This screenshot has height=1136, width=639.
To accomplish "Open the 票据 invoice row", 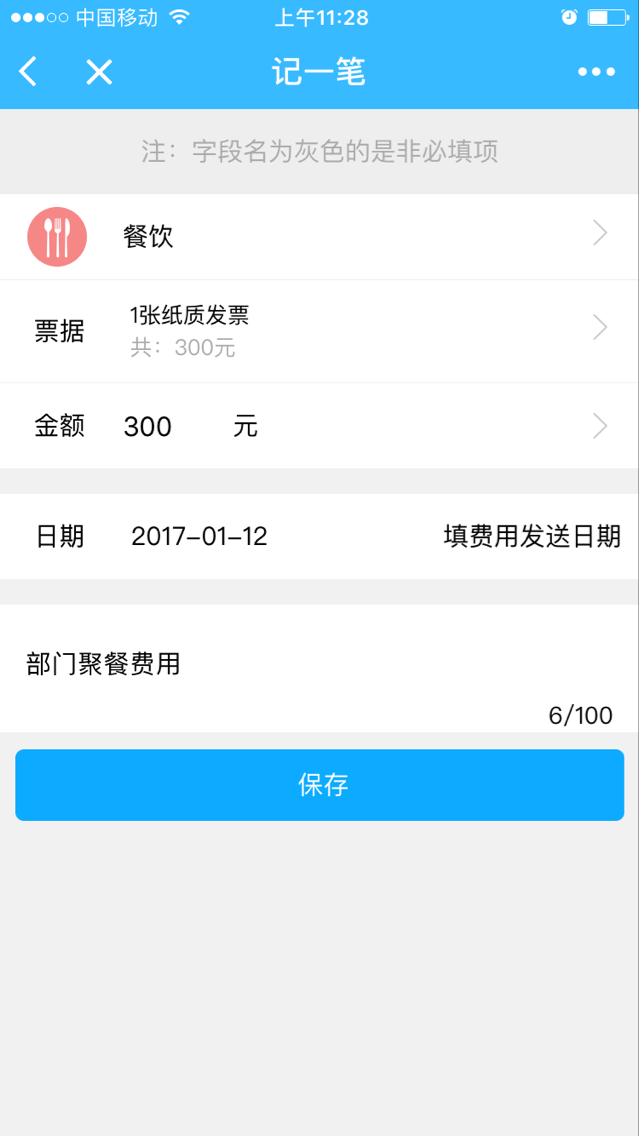I will click(x=319, y=331).
